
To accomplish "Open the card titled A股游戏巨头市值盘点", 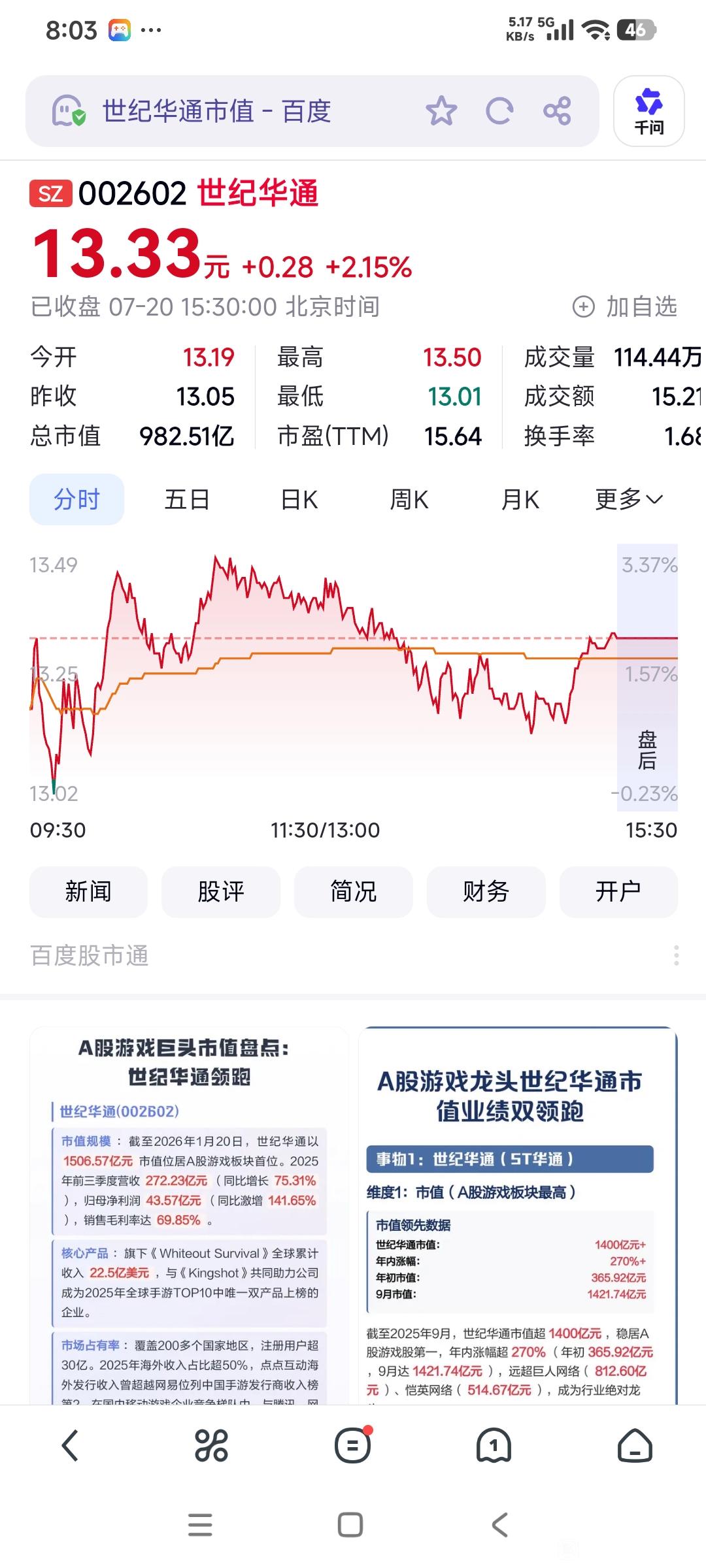I will click(x=190, y=1215).
